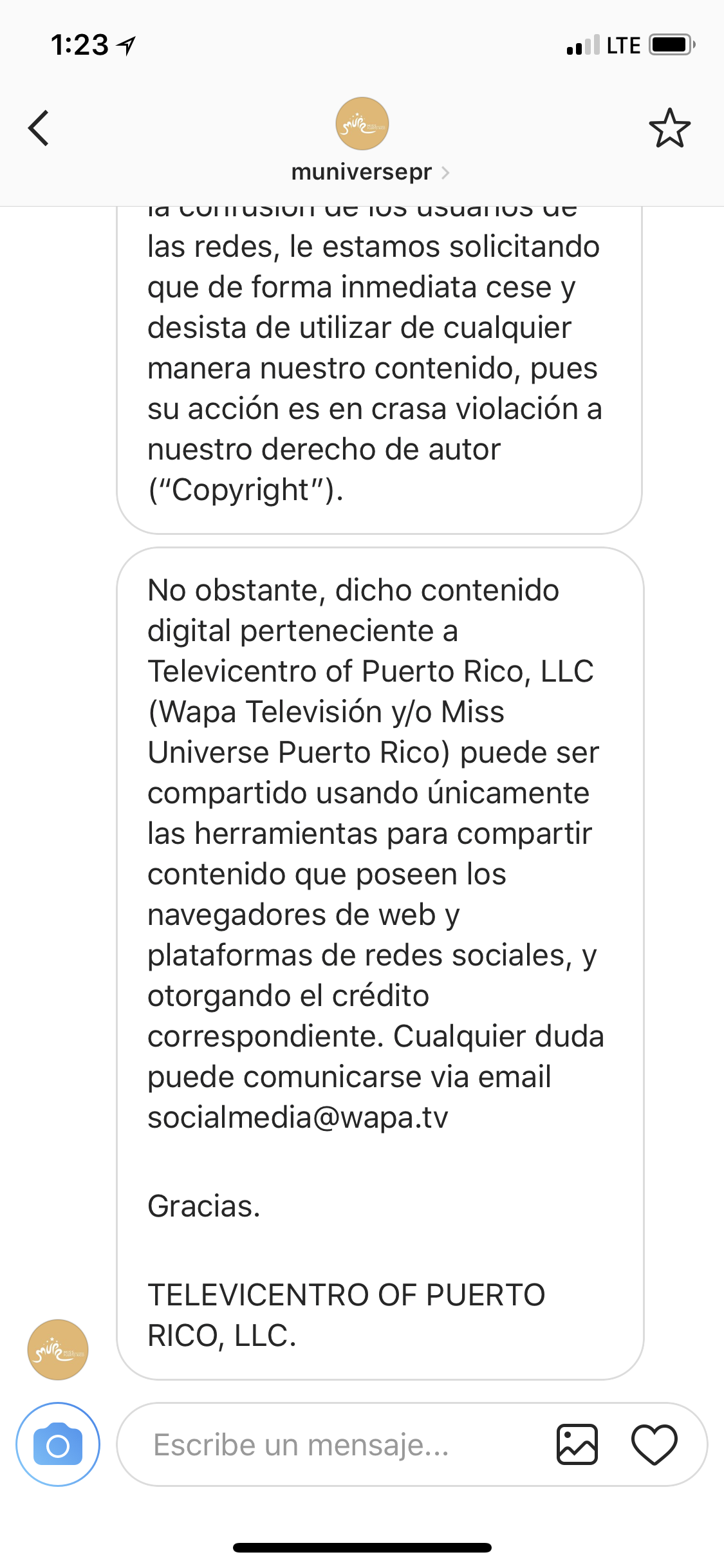Image resolution: width=724 pixels, height=1568 pixels.
Task: Go back to the message list
Action: [x=39, y=128]
